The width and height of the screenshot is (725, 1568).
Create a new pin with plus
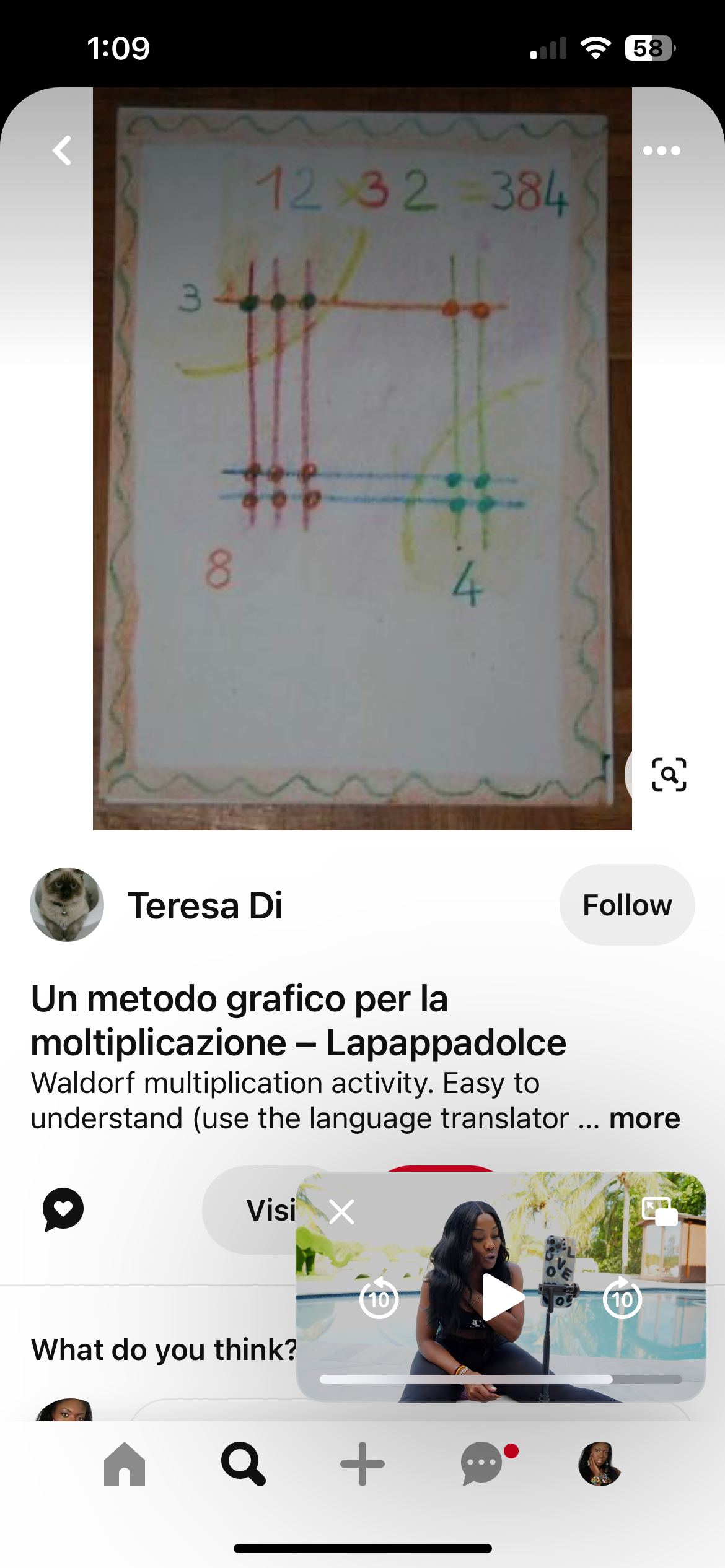coord(362,1464)
